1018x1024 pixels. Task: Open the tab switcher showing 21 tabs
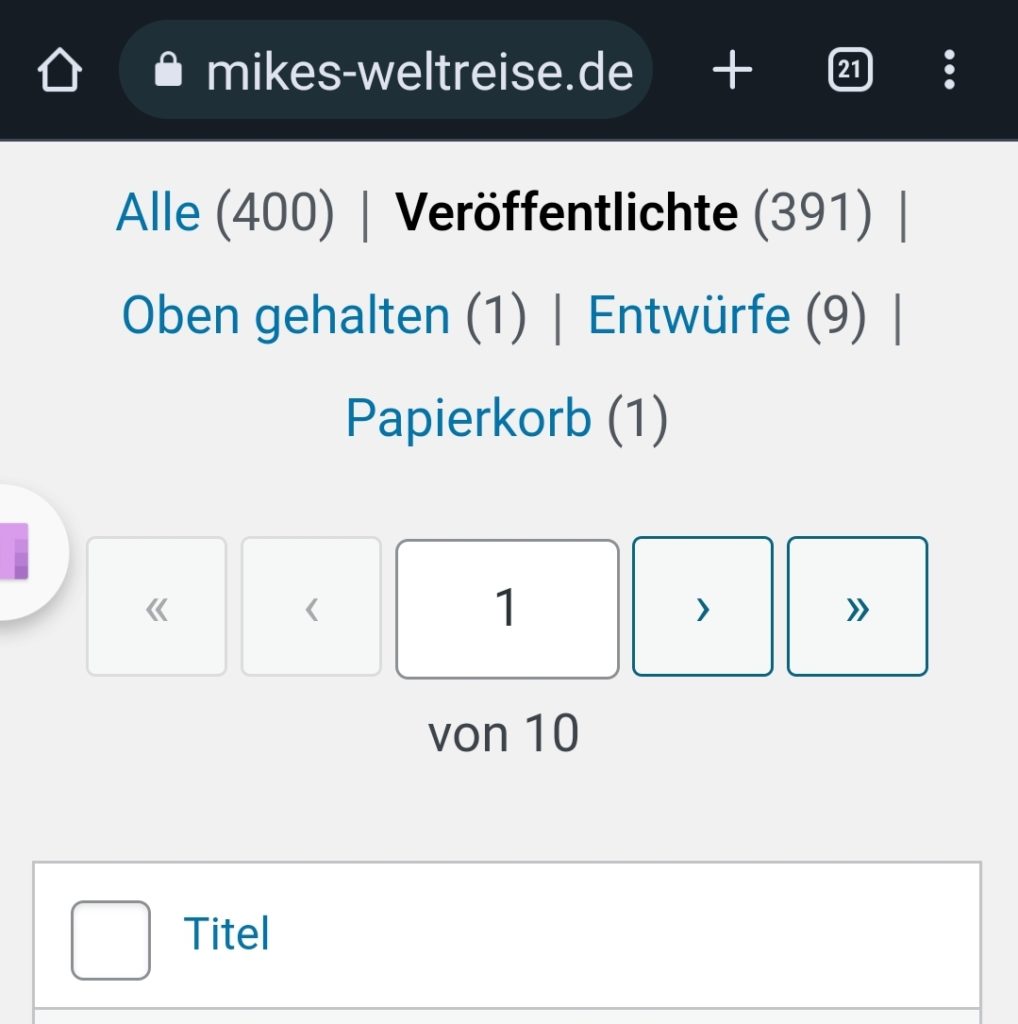pyautogui.click(x=850, y=71)
